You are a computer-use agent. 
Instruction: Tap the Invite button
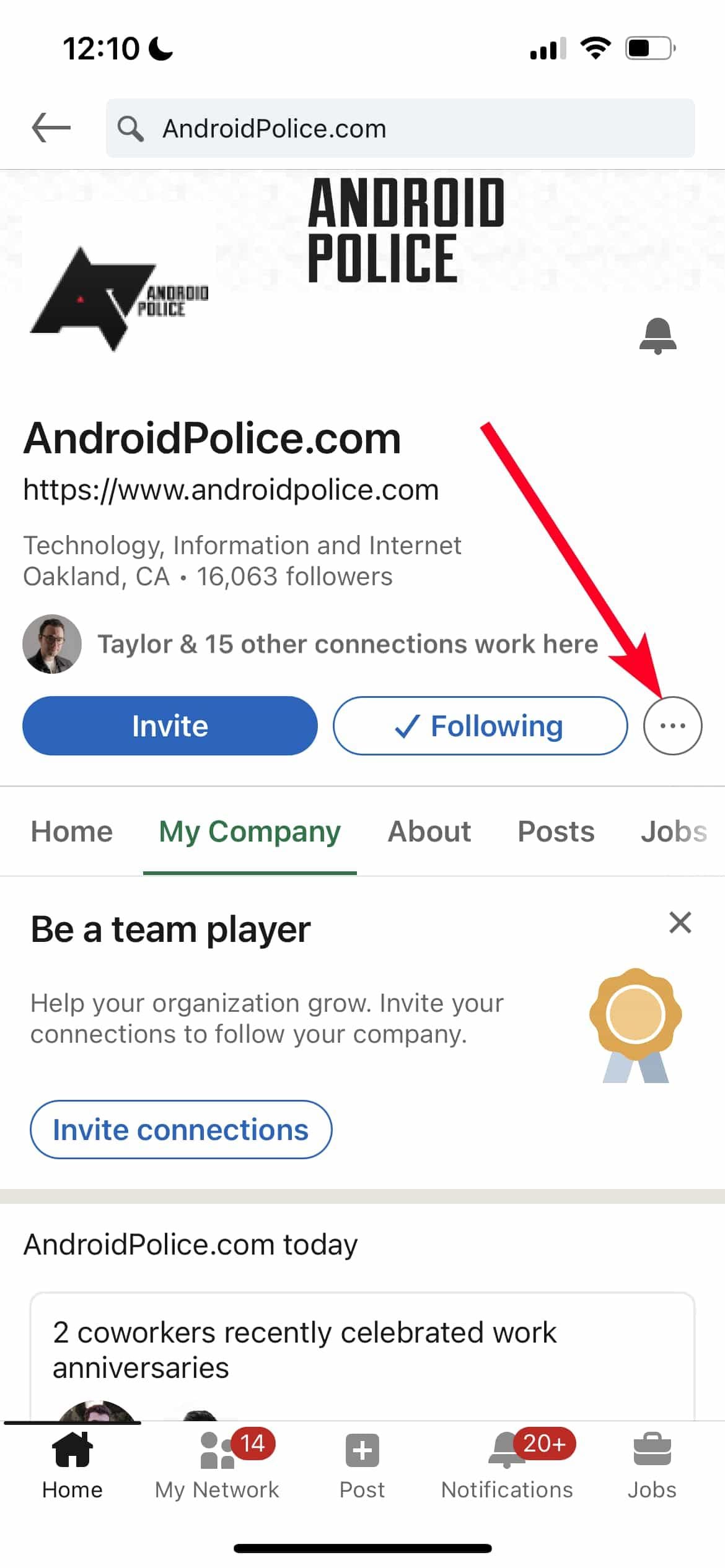[169, 726]
